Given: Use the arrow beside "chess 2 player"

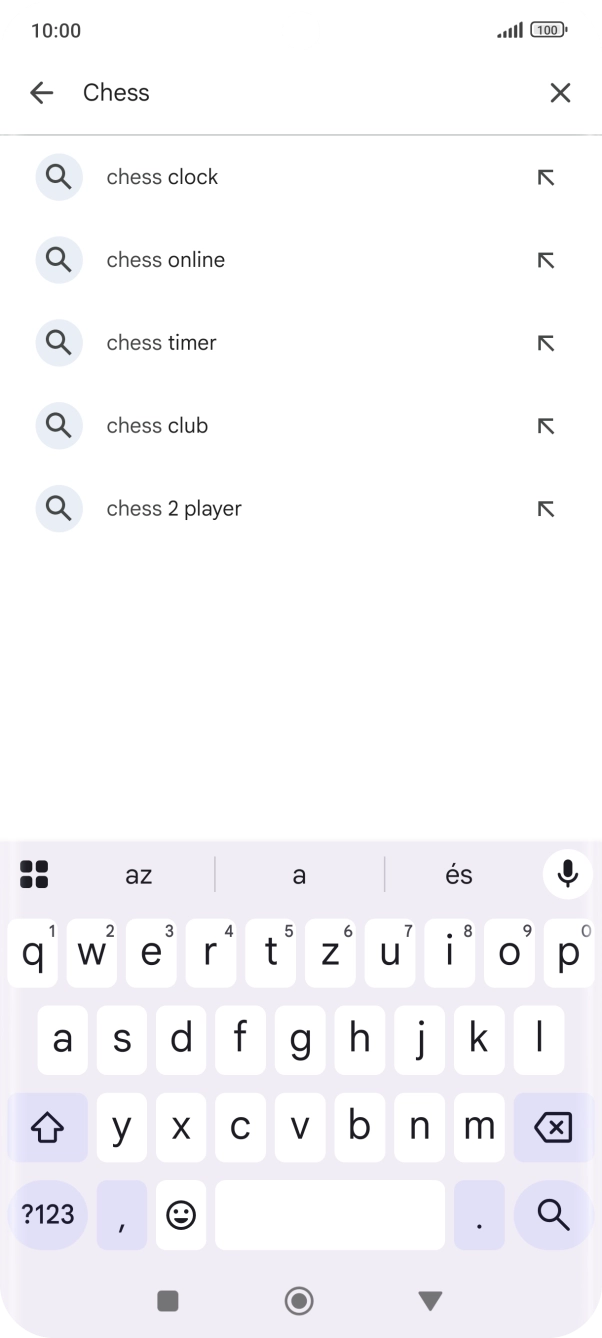Looking at the screenshot, I should pos(545,510).
